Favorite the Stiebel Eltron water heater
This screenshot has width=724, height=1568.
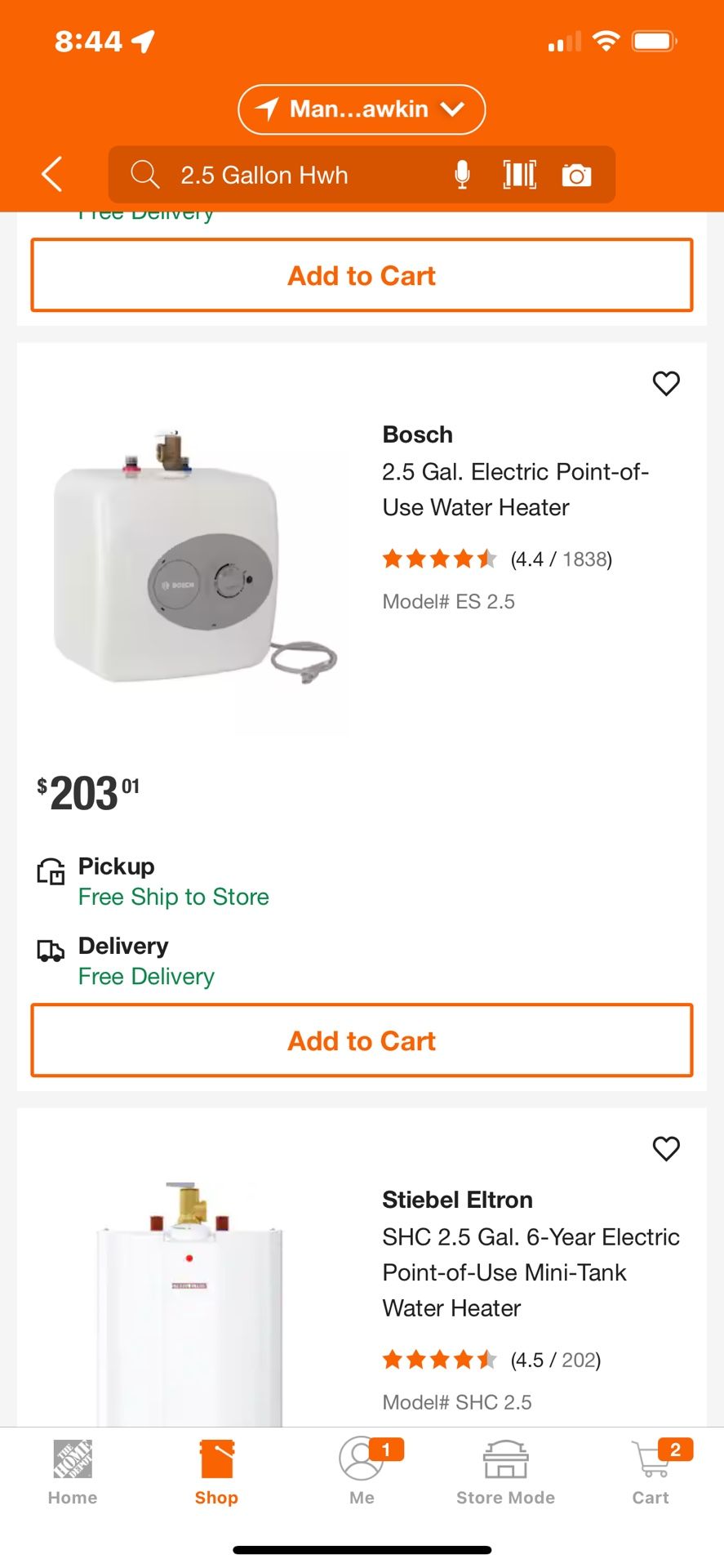click(666, 1148)
